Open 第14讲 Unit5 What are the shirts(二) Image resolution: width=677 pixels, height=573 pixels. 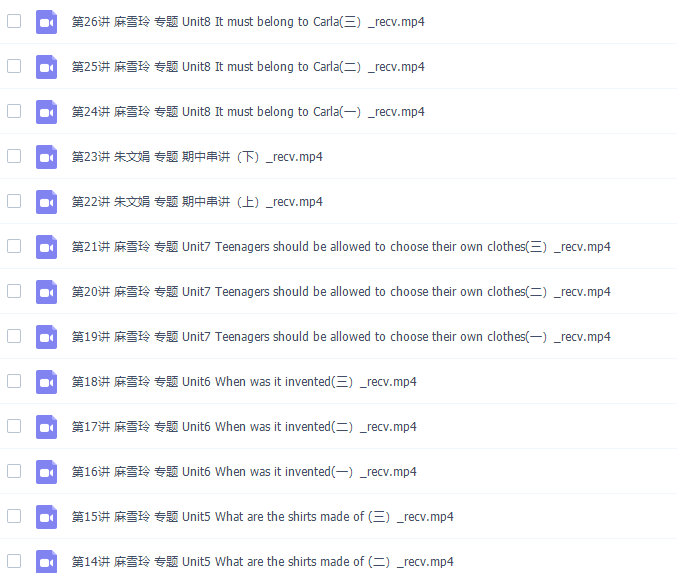pos(262,561)
